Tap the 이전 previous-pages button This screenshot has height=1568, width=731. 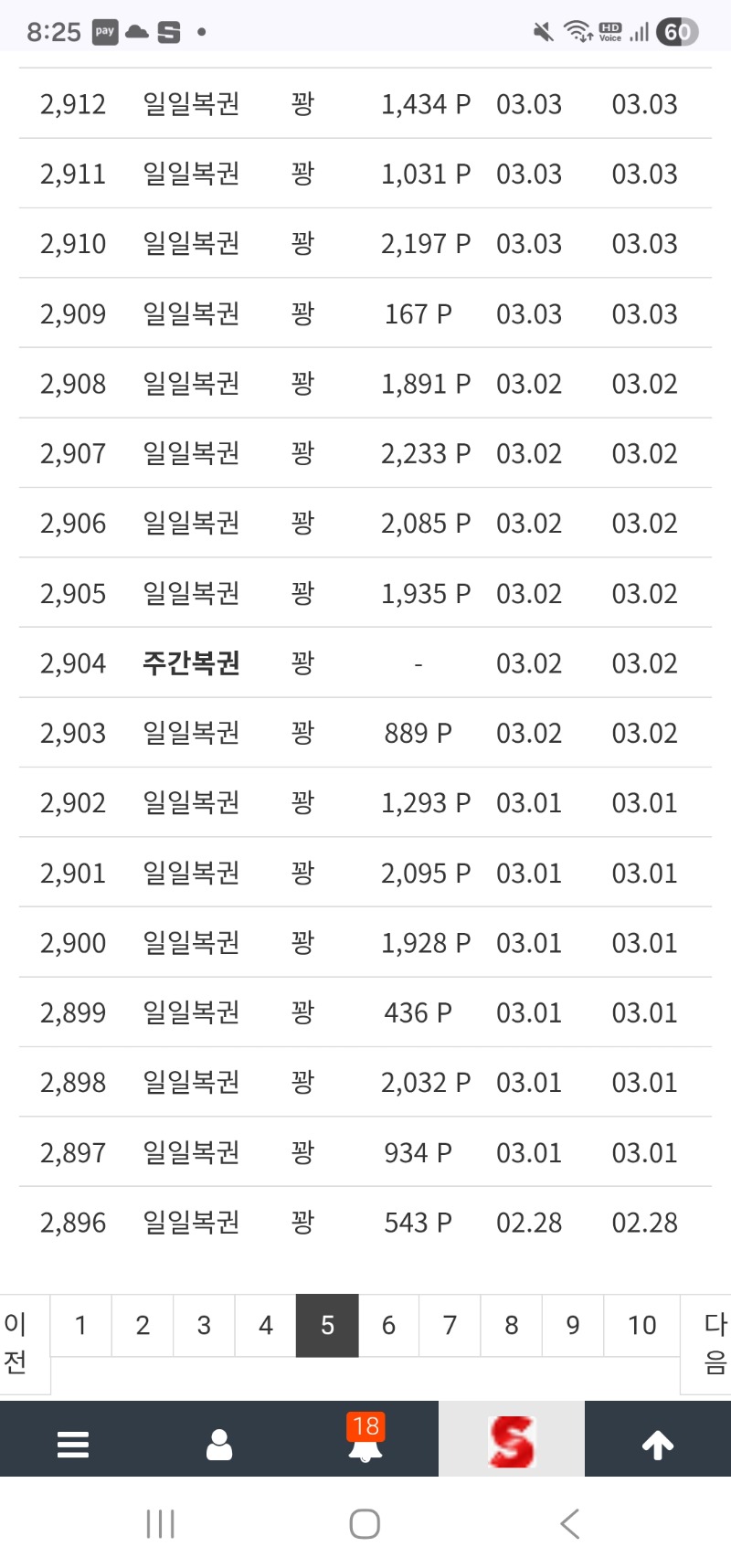(x=16, y=1343)
